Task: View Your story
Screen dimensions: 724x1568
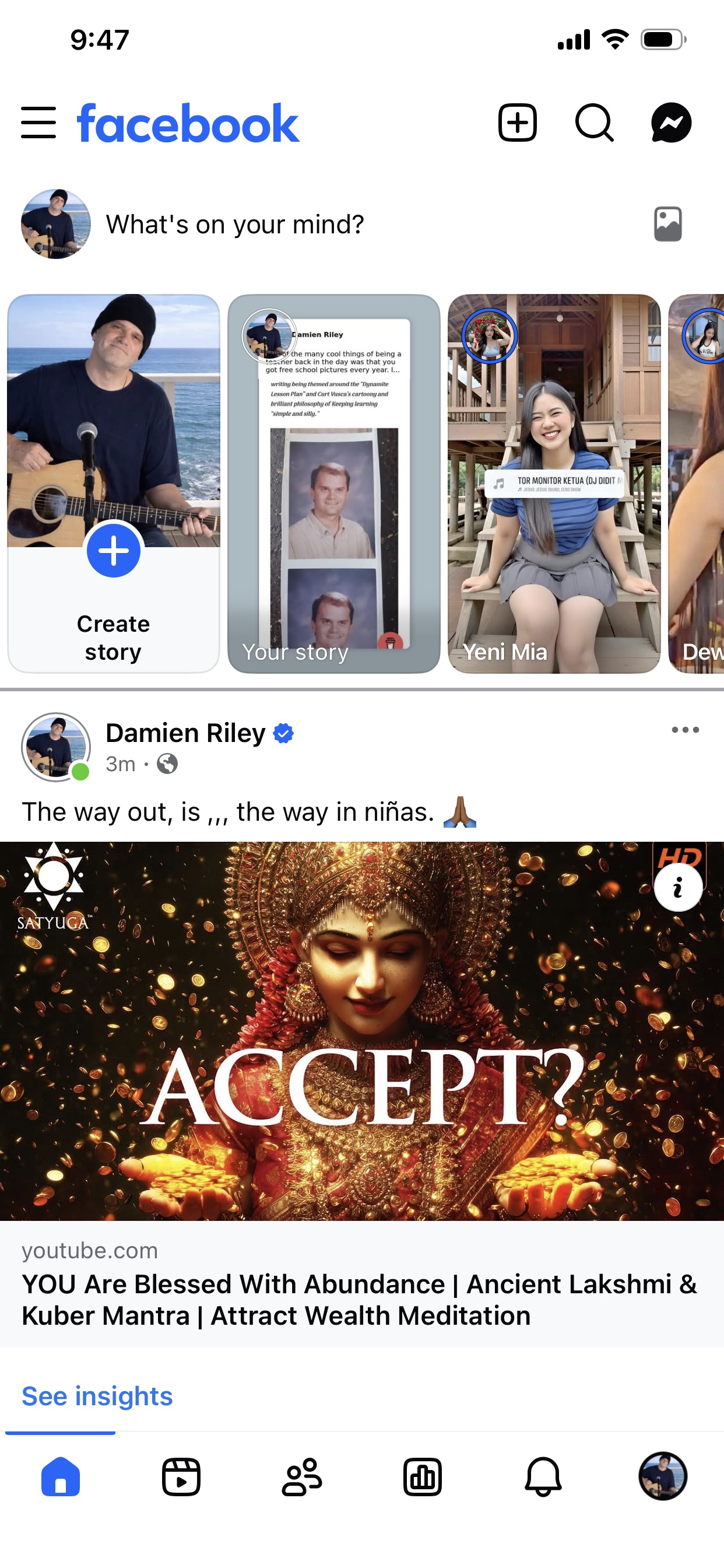Action: coord(333,484)
